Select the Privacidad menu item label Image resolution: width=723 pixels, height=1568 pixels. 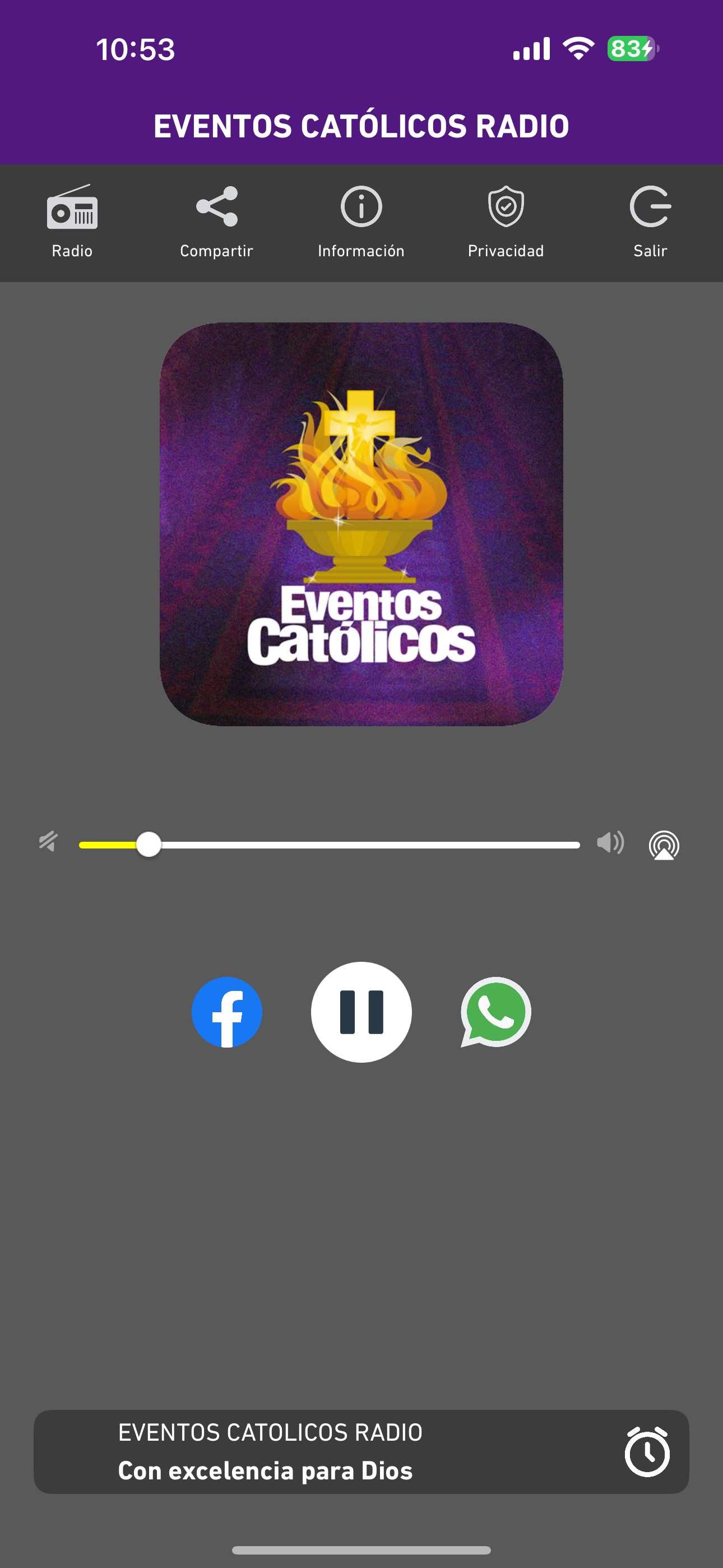(506, 250)
